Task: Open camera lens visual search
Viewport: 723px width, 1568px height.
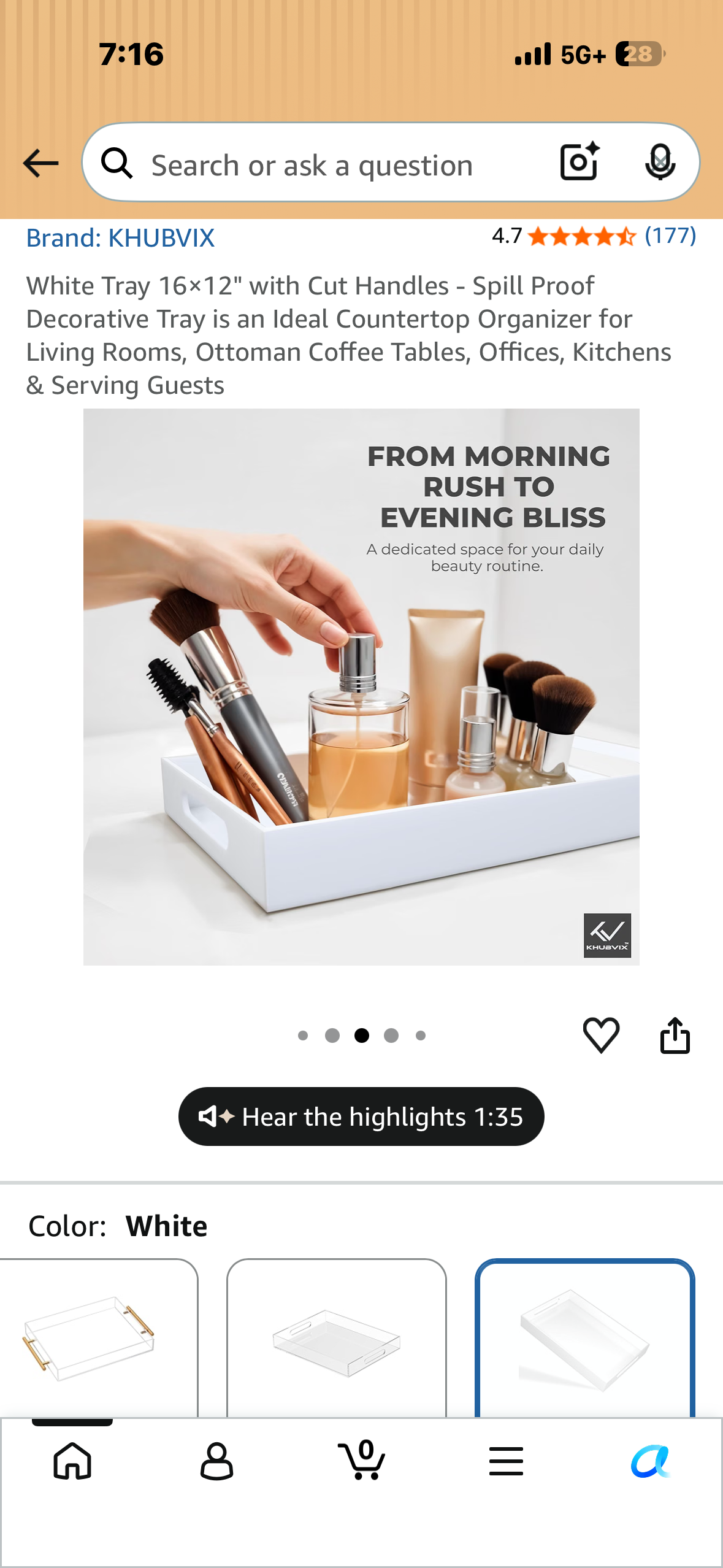Action: click(x=579, y=161)
